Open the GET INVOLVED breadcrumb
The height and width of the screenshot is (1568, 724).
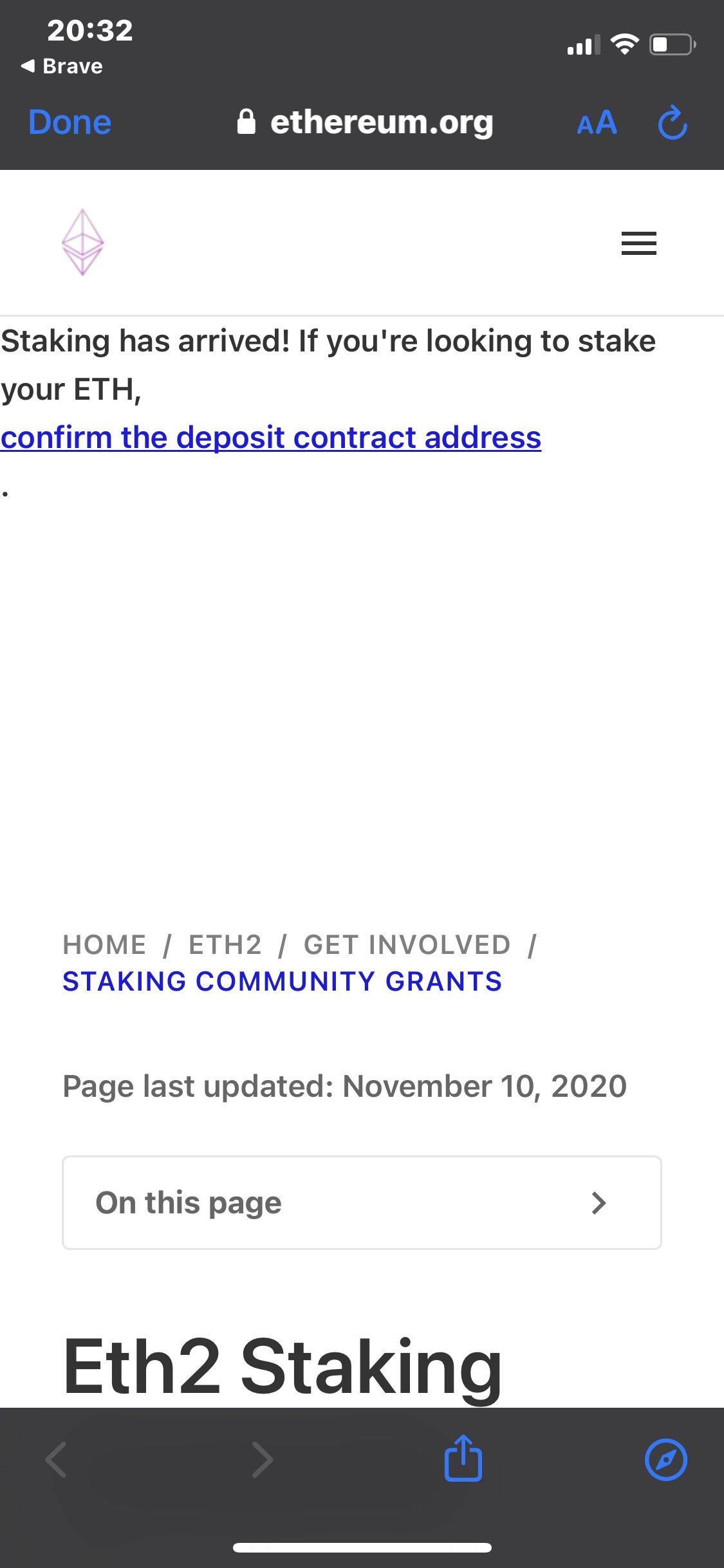tap(407, 945)
